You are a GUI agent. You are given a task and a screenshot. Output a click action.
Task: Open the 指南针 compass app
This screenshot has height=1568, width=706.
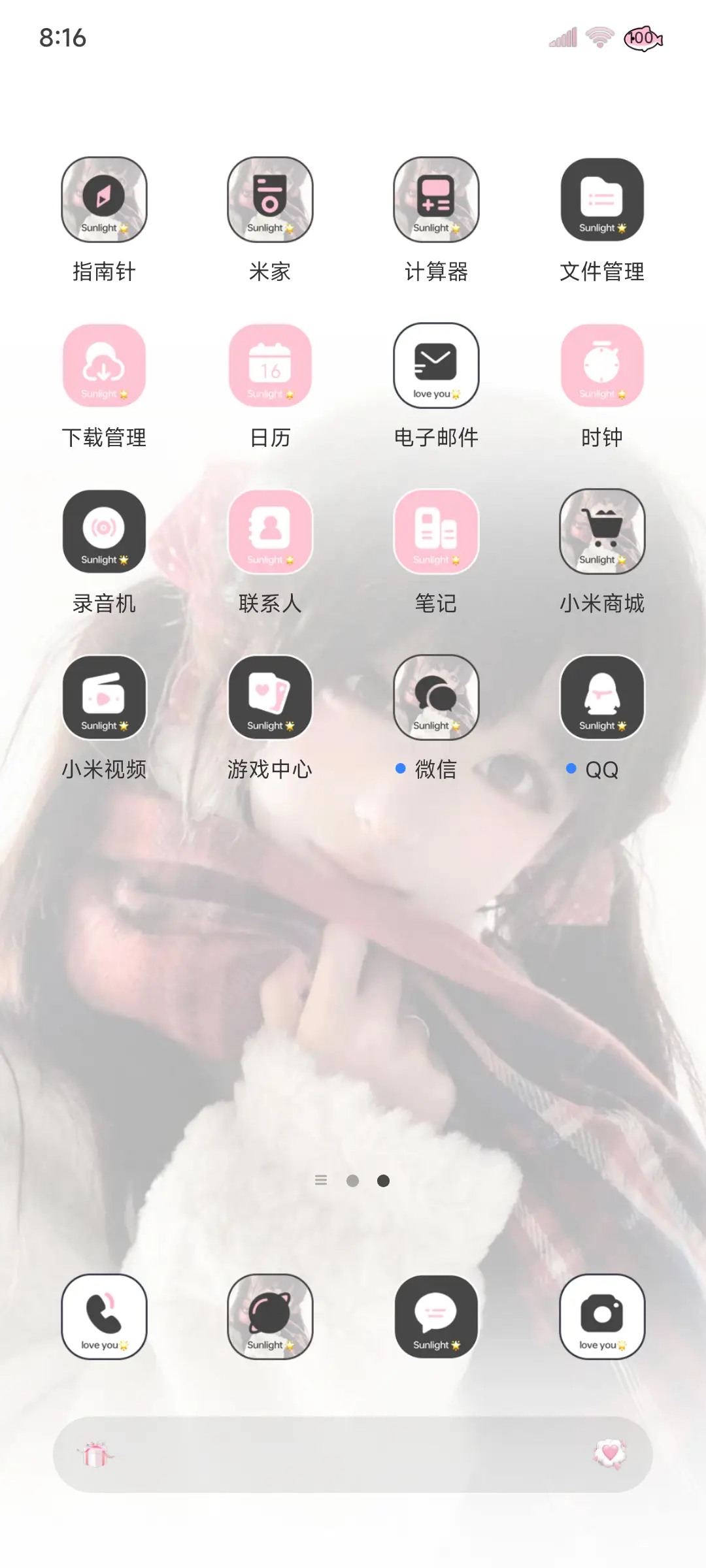coord(104,201)
